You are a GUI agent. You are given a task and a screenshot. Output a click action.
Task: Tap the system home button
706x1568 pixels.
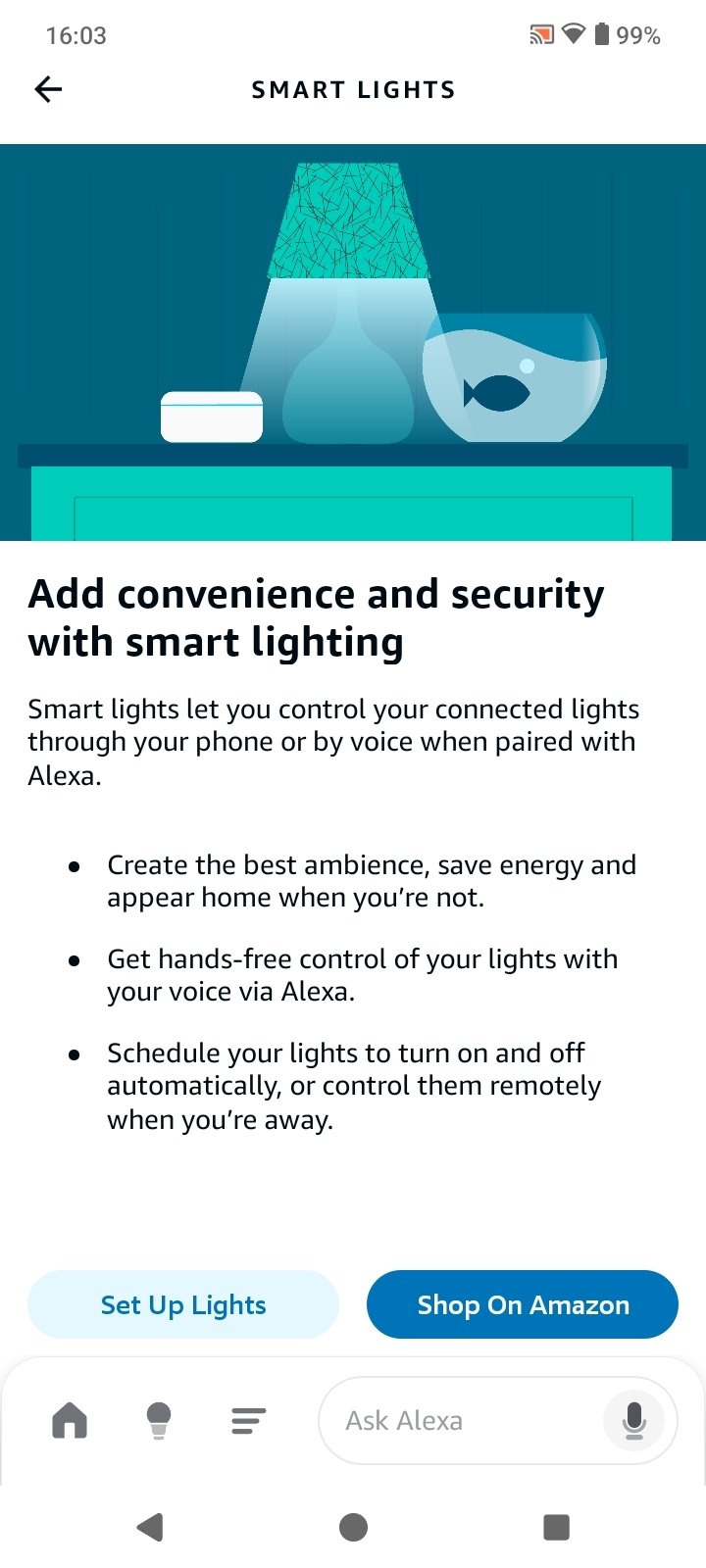point(353,1527)
